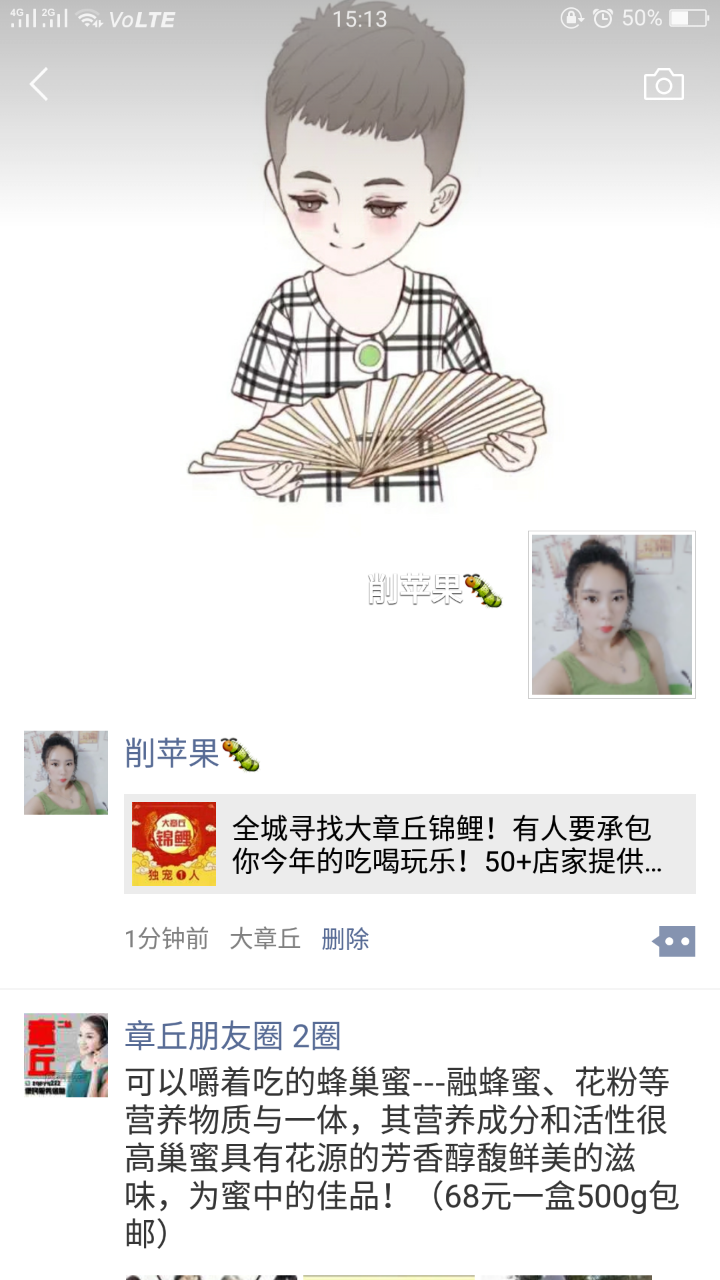
Task: Open like and comment options button
Action: (674, 941)
